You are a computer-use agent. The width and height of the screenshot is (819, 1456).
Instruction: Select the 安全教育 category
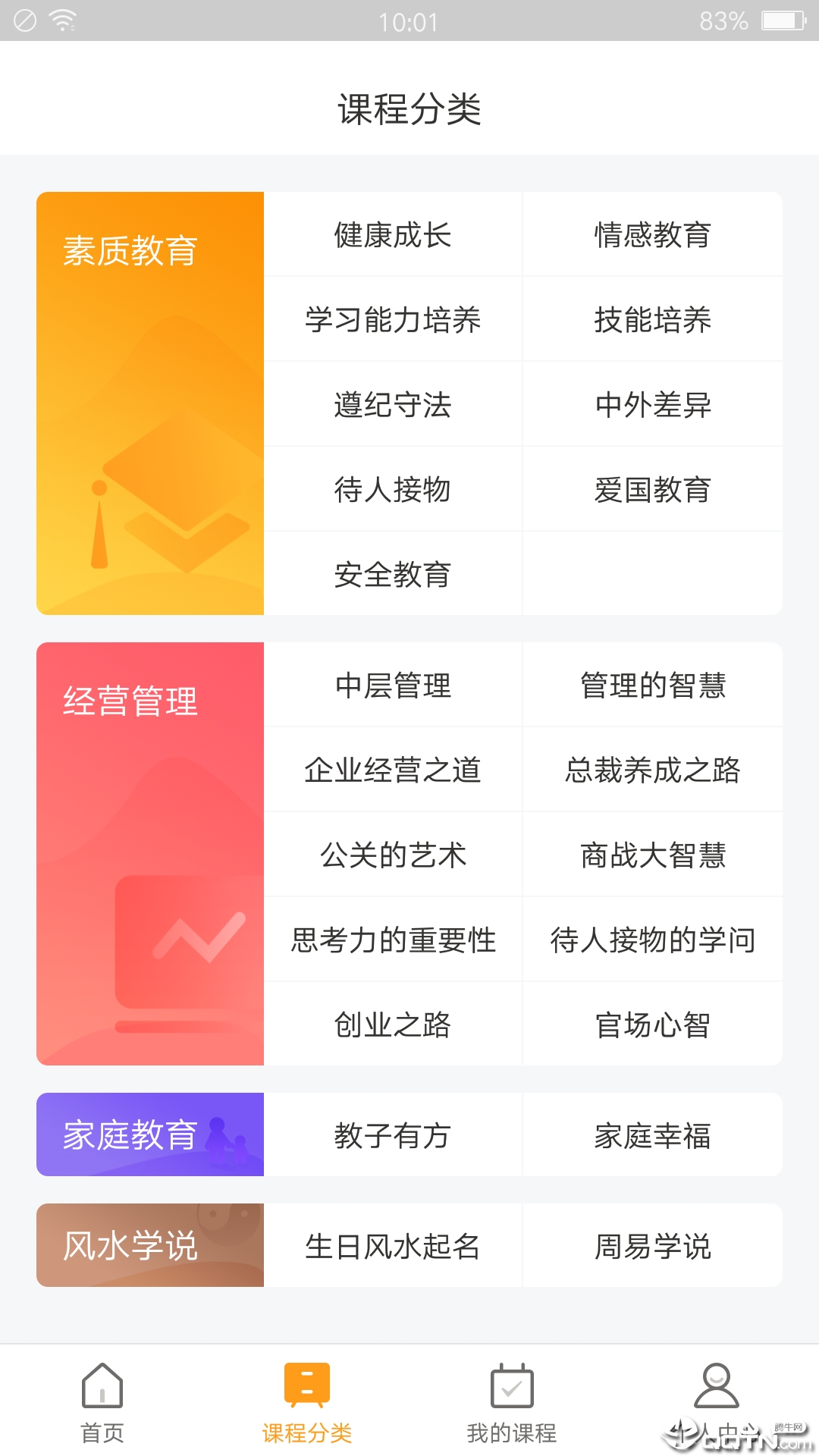click(392, 574)
